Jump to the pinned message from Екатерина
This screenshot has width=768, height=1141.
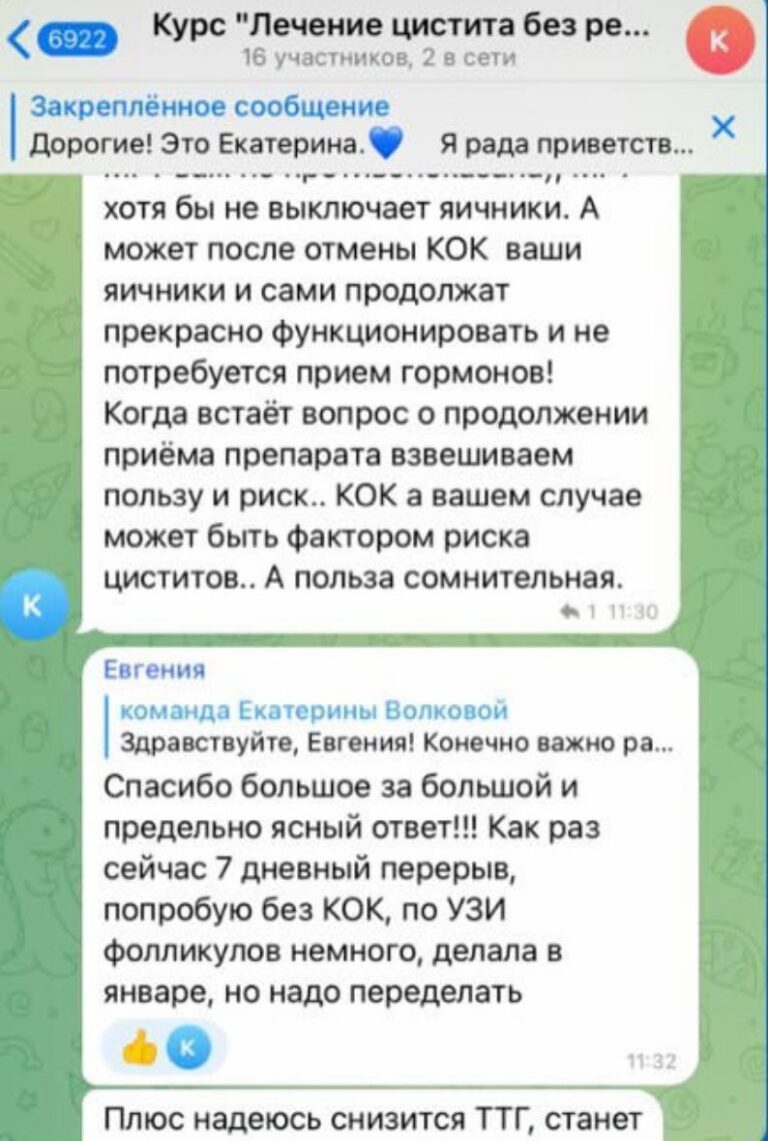(360, 125)
